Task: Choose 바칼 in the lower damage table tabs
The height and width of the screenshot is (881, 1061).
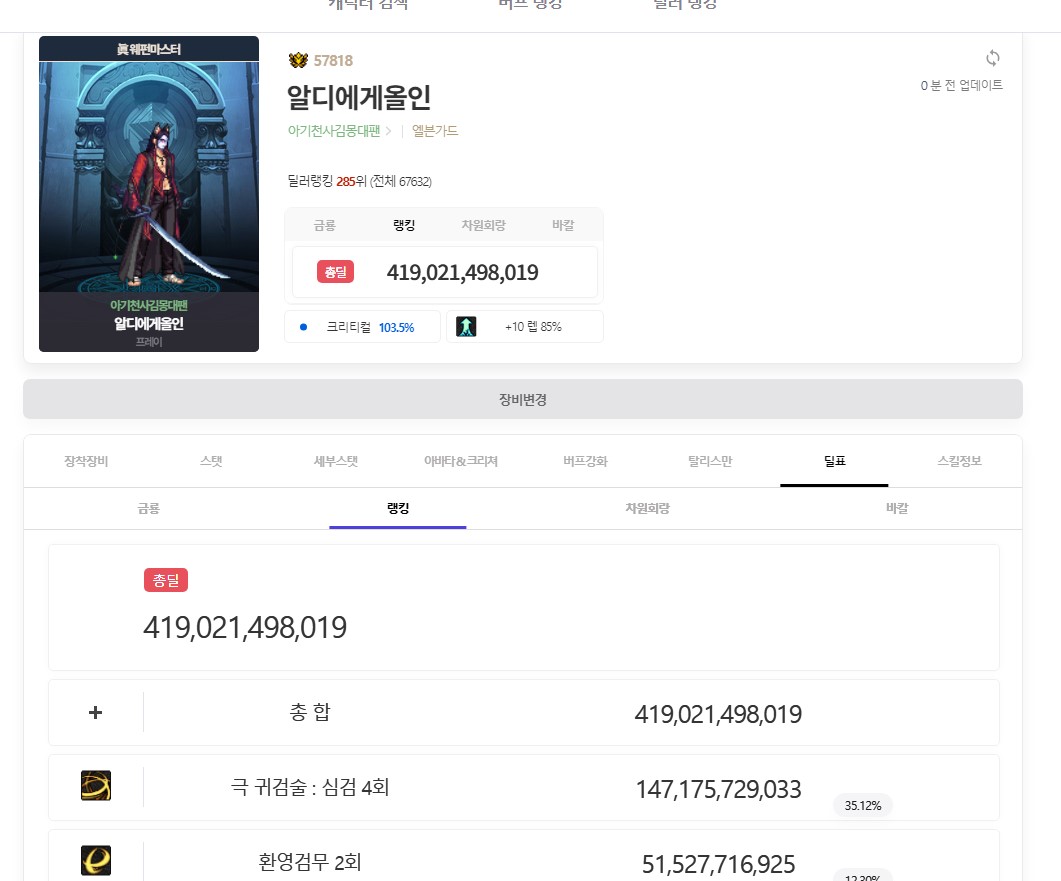Action: pos(897,508)
